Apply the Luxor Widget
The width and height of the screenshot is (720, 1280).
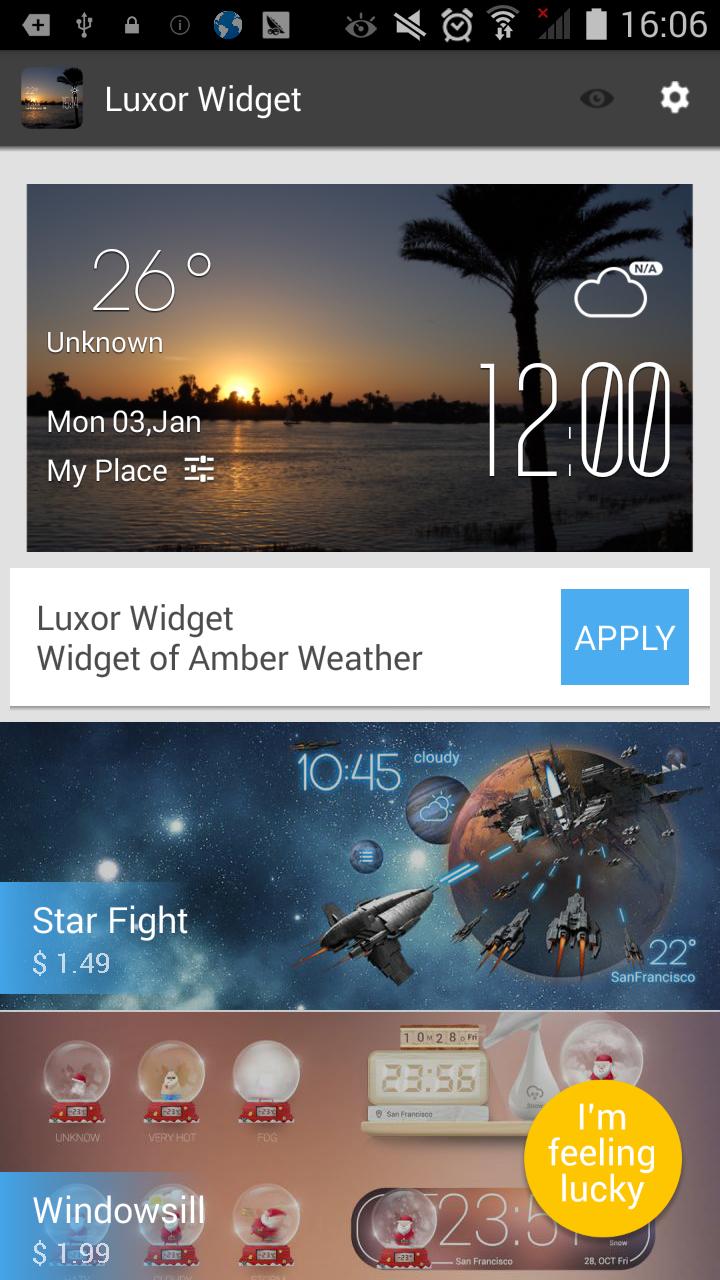pos(624,637)
